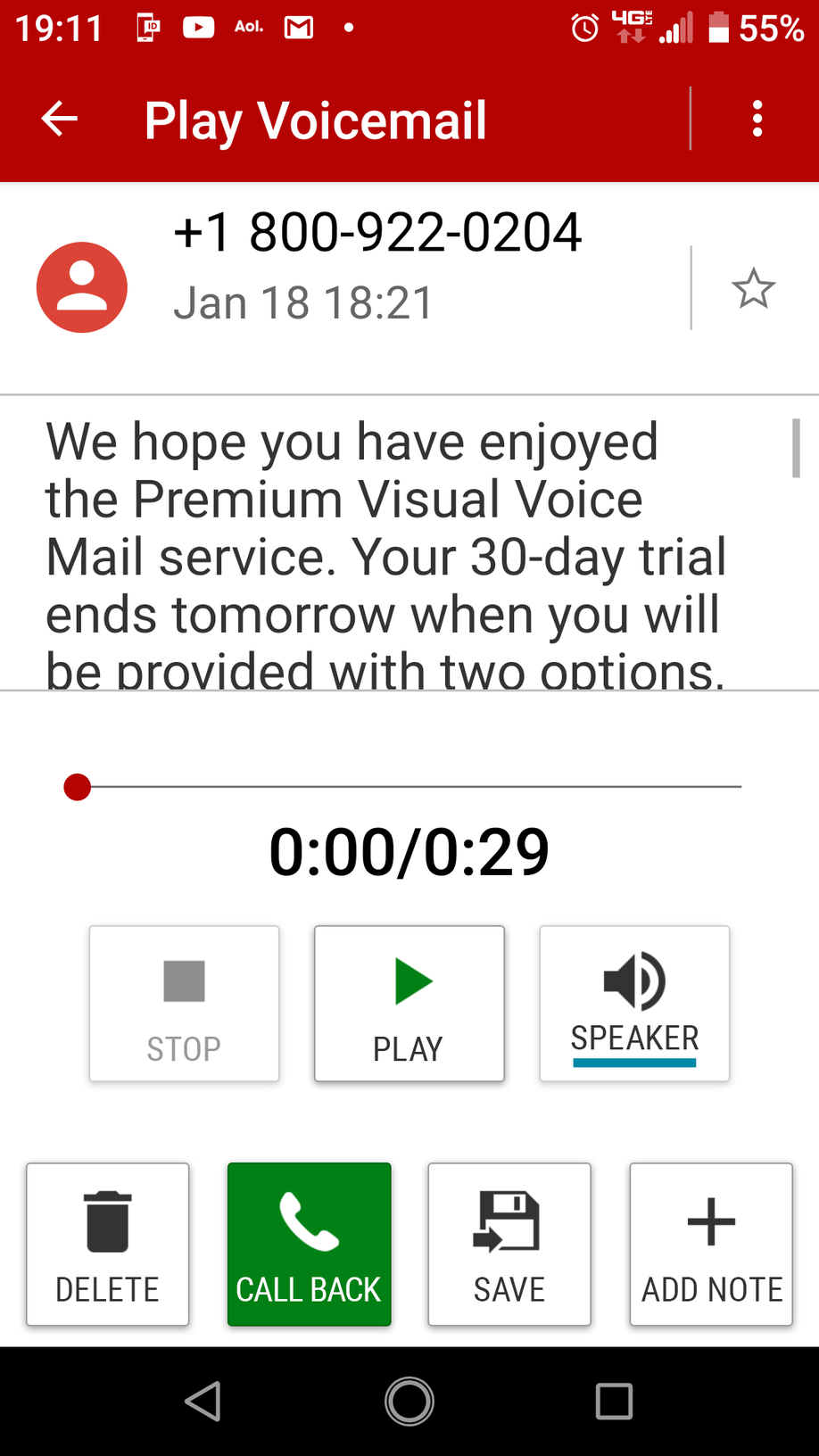Tap the playback seek bar handle
This screenshot has height=1456, width=819.
78,787
